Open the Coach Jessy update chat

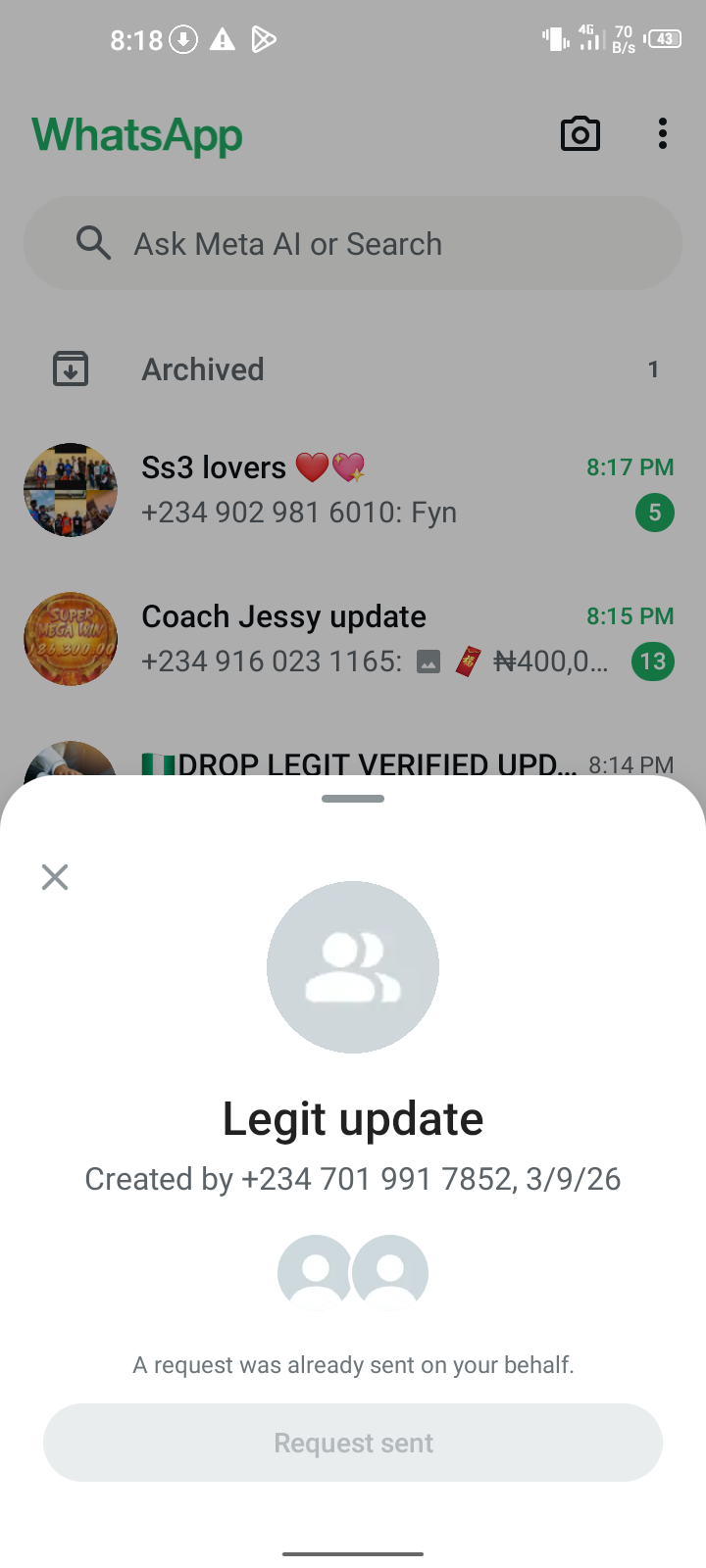click(353, 639)
